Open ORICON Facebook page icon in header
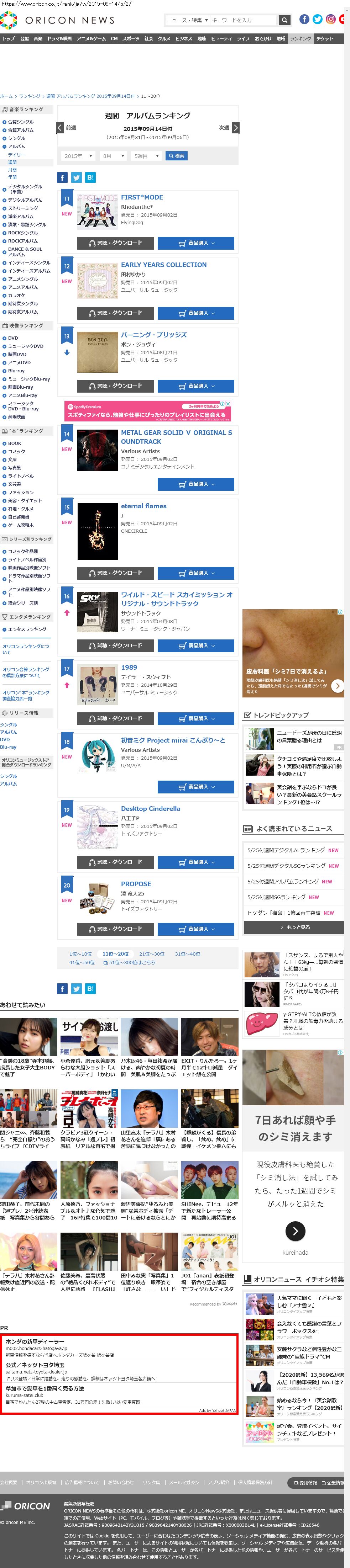Viewport: 350px width, 1568px height. [x=304, y=20]
